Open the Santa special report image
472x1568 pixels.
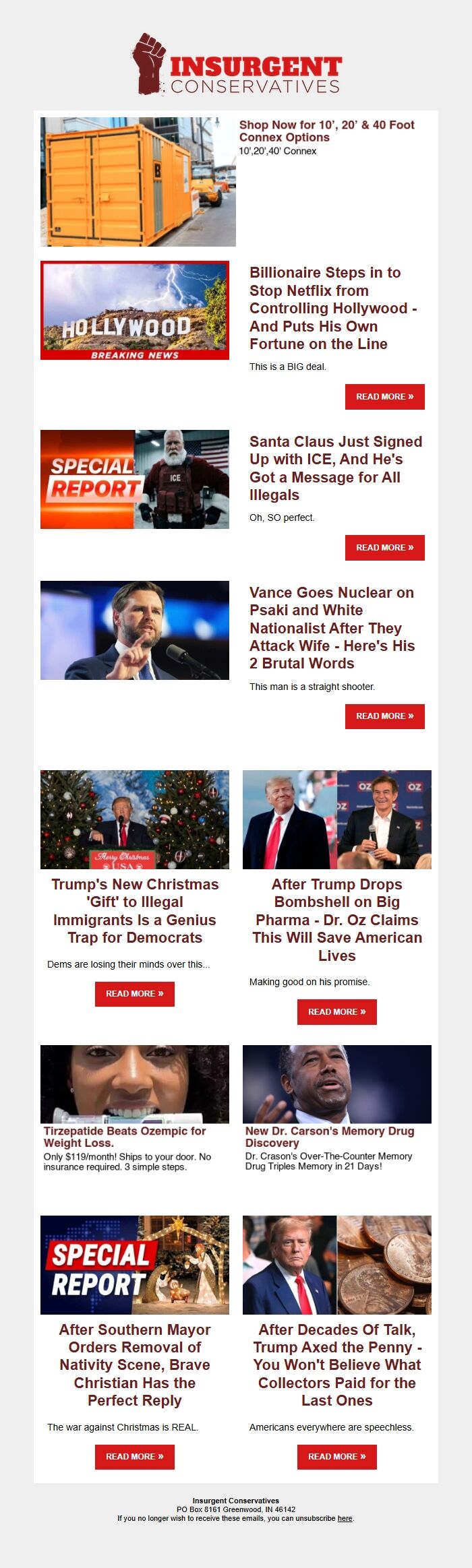(x=135, y=479)
